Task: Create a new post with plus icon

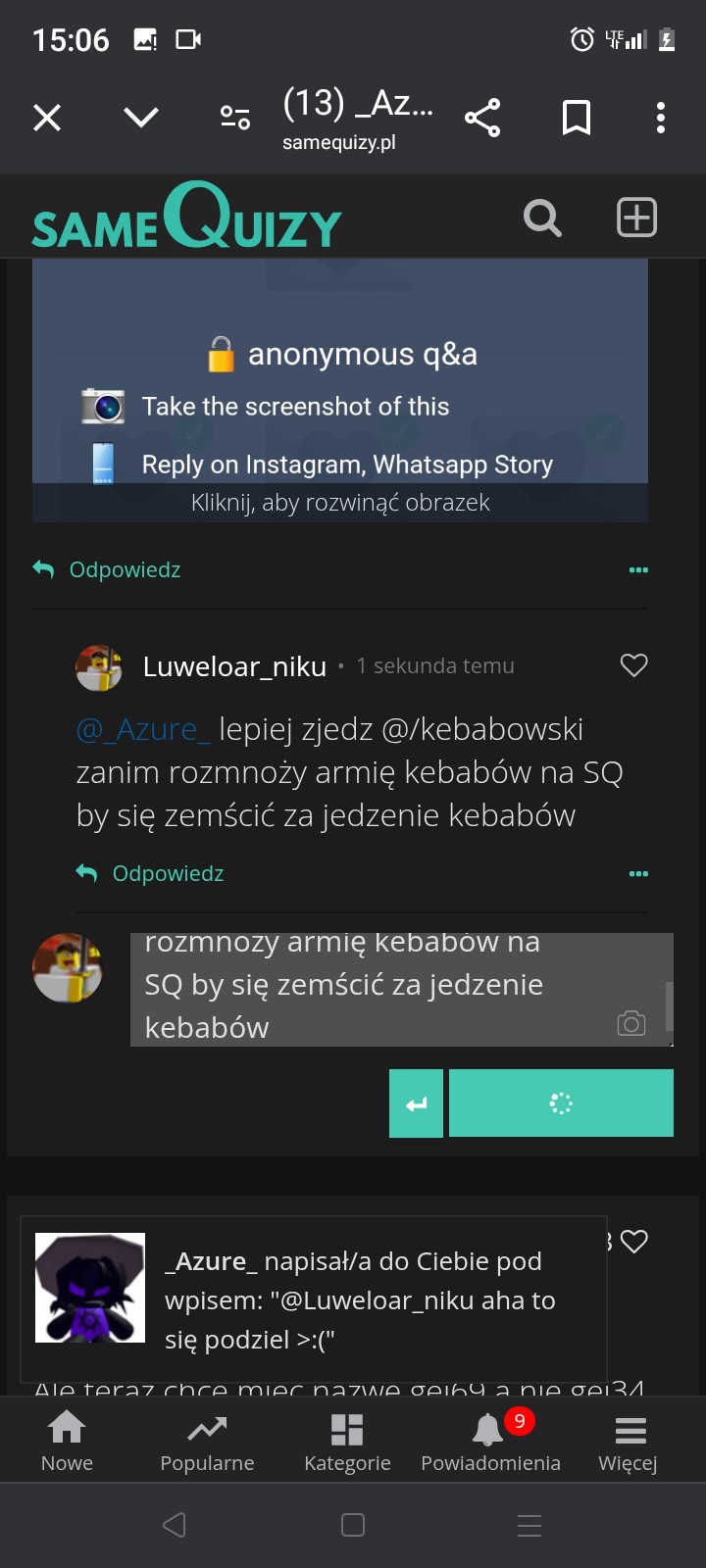Action: tap(636, 218)
